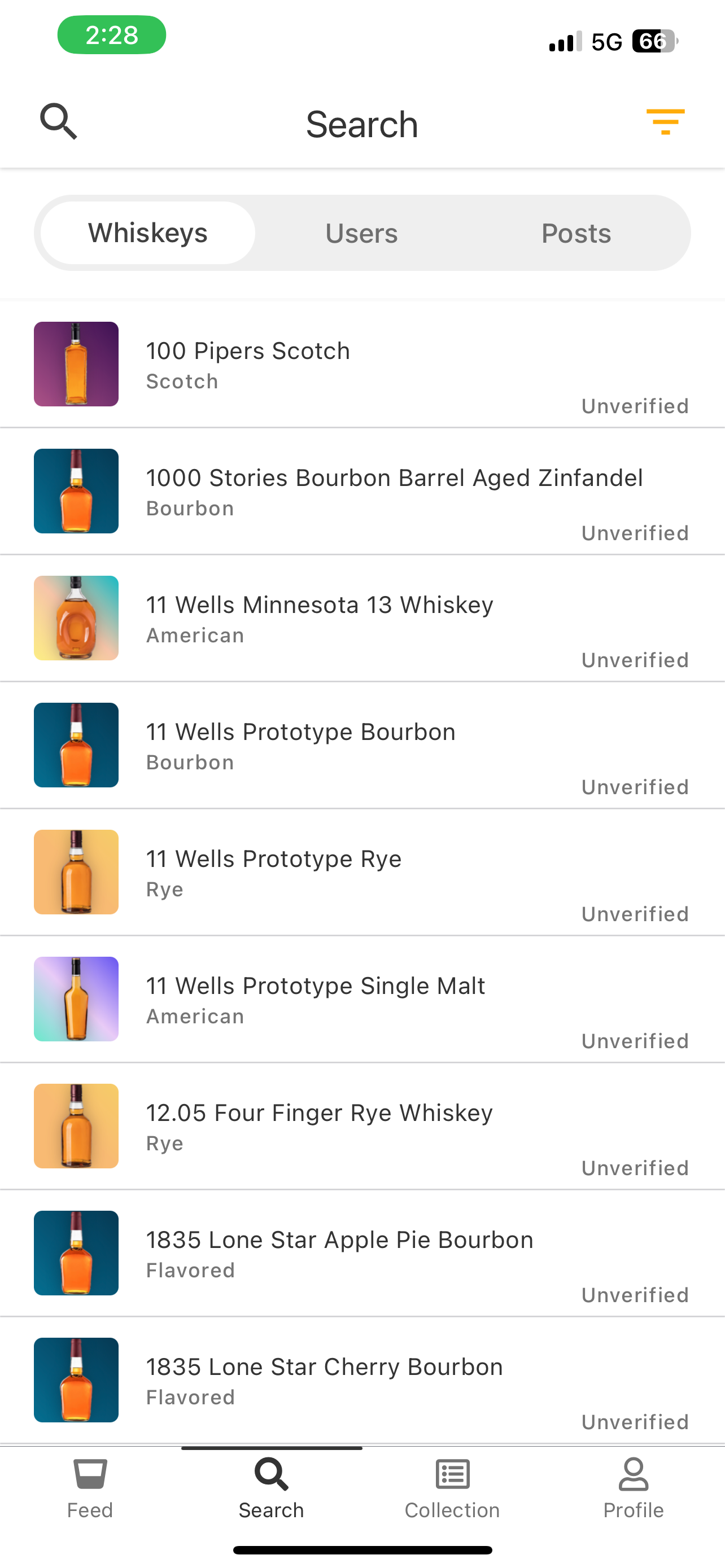Image resolution: width=725 pixels, height=1568 pixels.
Task: Switch to the Users segment
Action: [361, 233]
